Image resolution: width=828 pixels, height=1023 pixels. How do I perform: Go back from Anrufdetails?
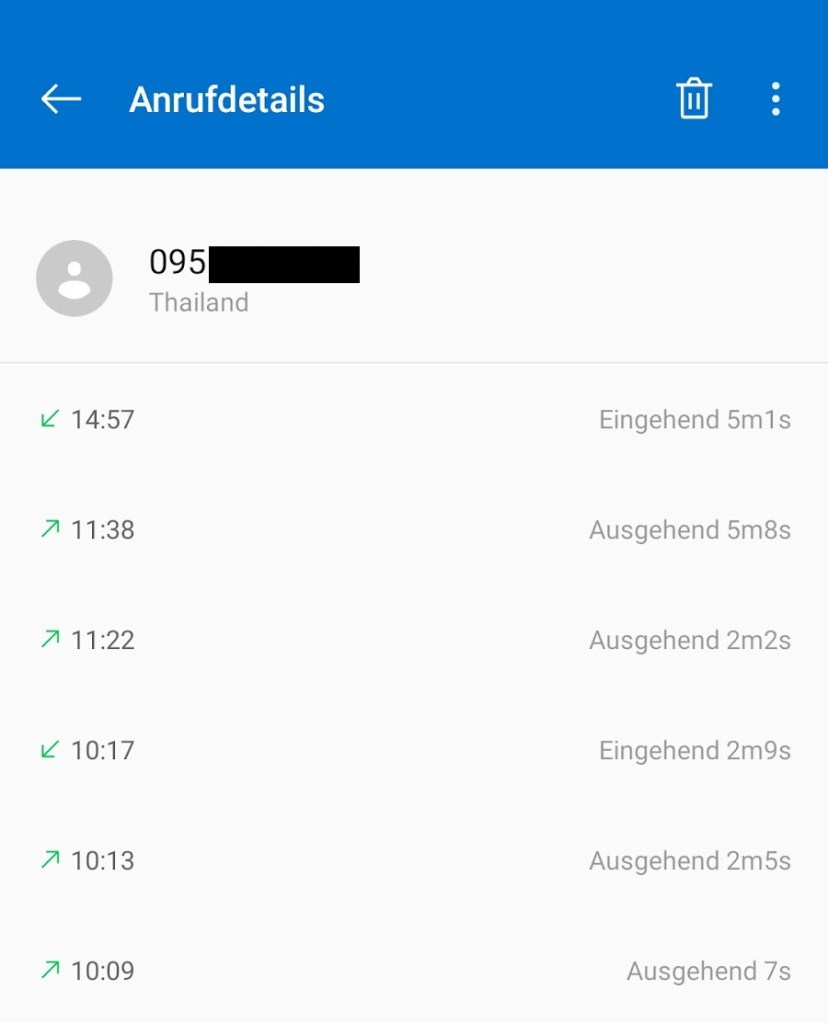coord(61,99)
